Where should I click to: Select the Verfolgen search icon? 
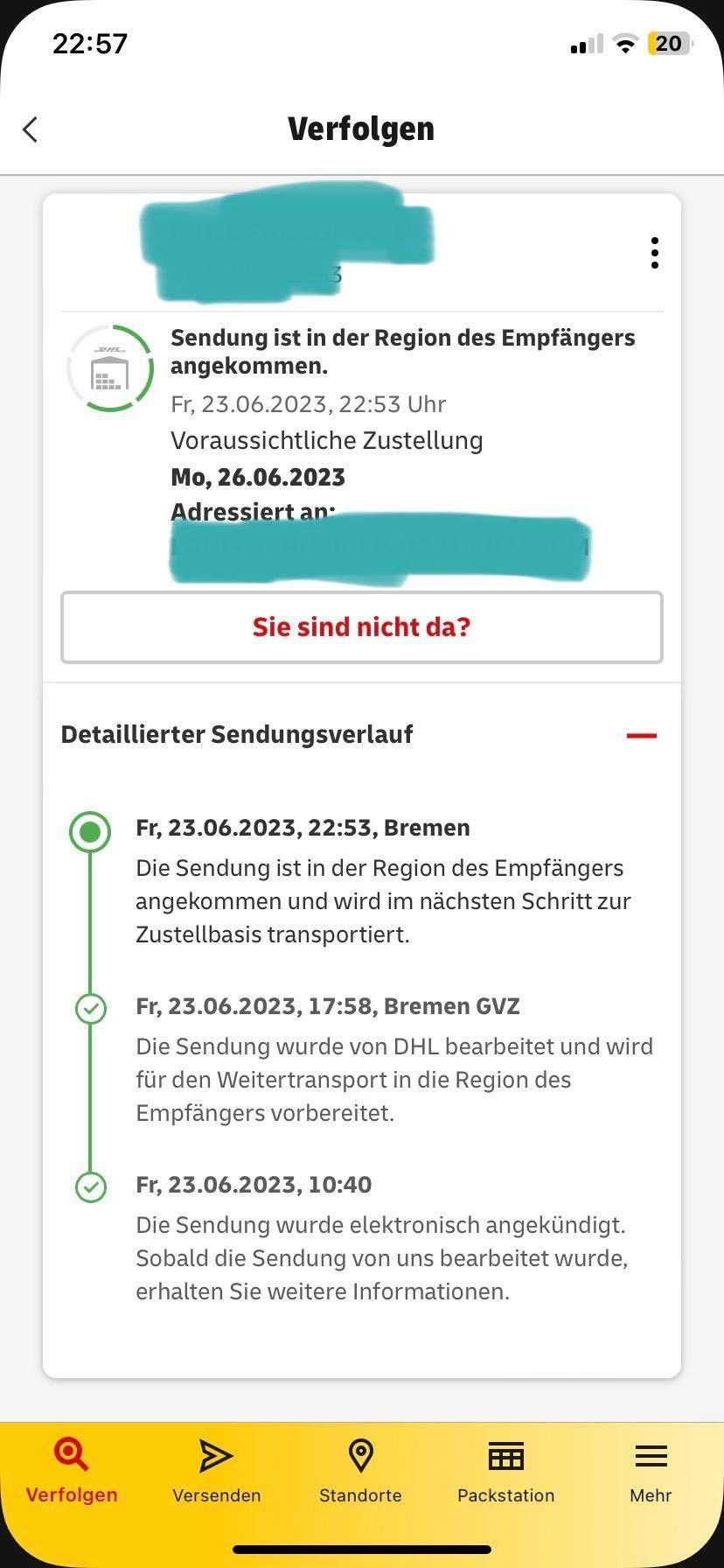coord(70,1454)
